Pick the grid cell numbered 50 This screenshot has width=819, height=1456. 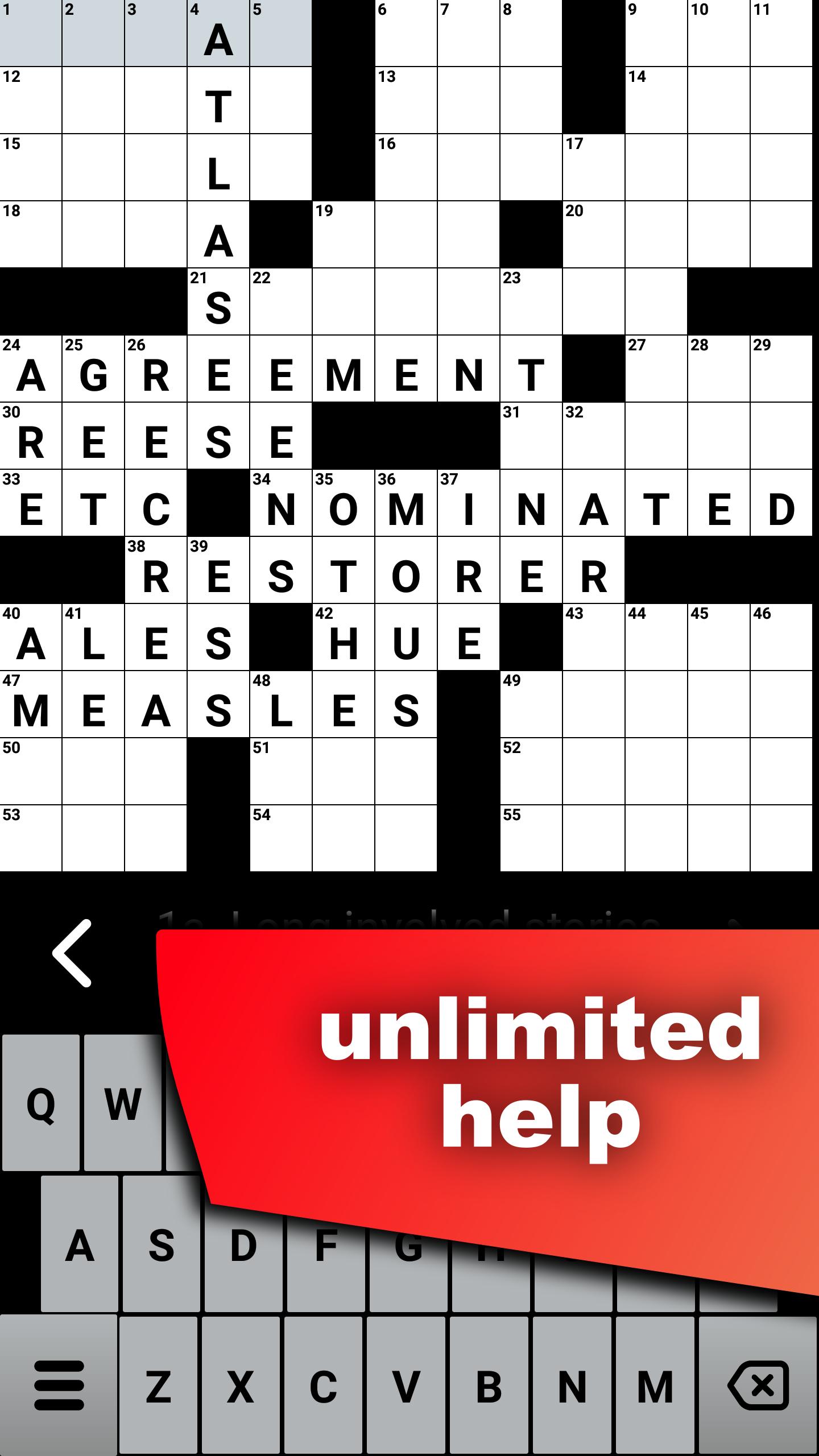[x=31, y=771]
